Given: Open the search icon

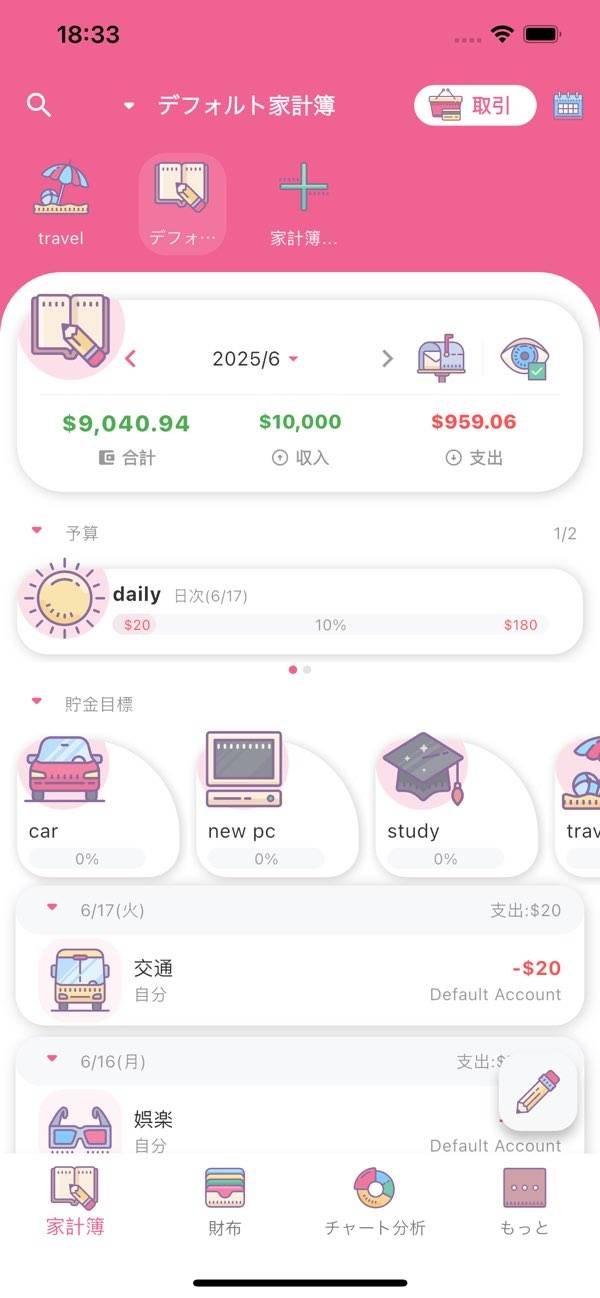Looking at the screenshot, I should (39, 105).
